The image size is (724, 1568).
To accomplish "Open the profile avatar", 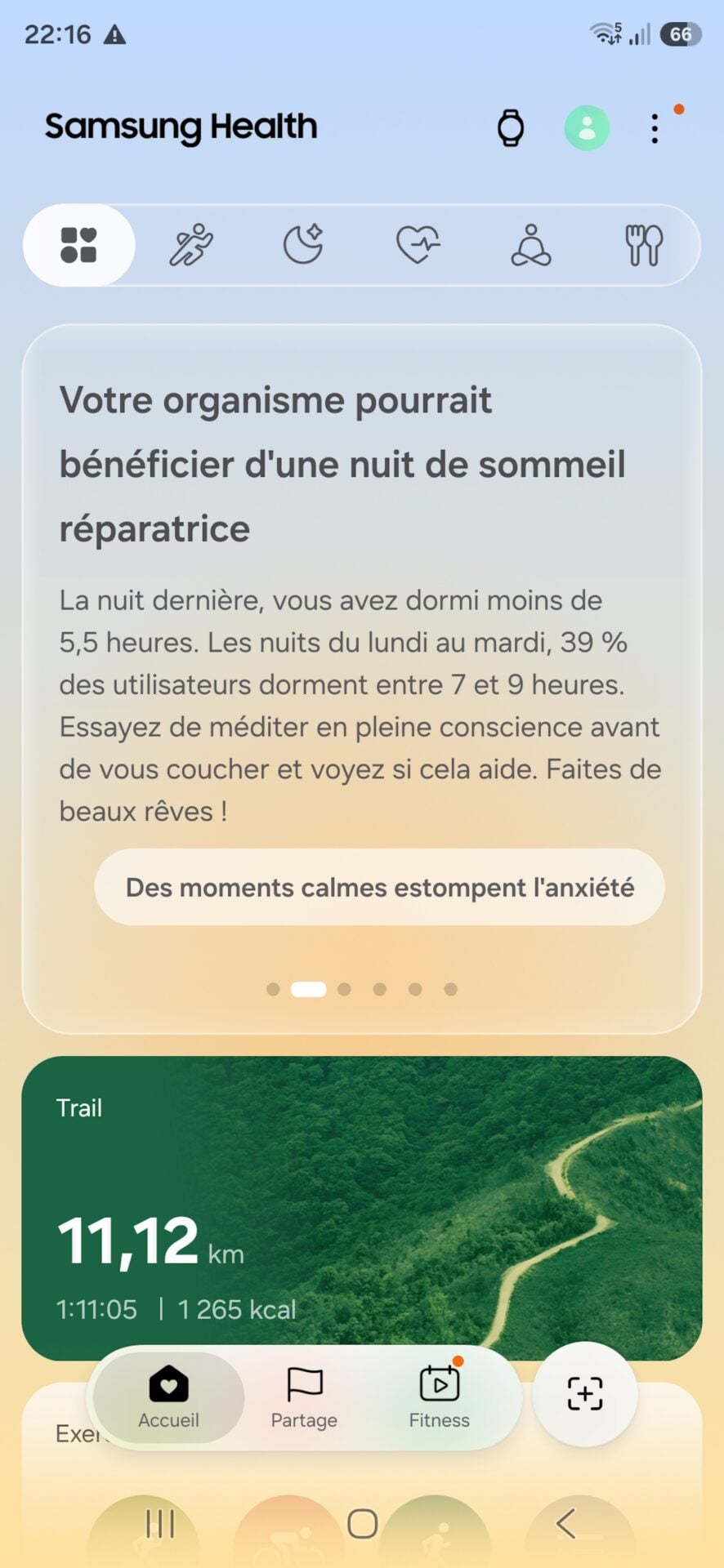I will click(x=587, y=128).
